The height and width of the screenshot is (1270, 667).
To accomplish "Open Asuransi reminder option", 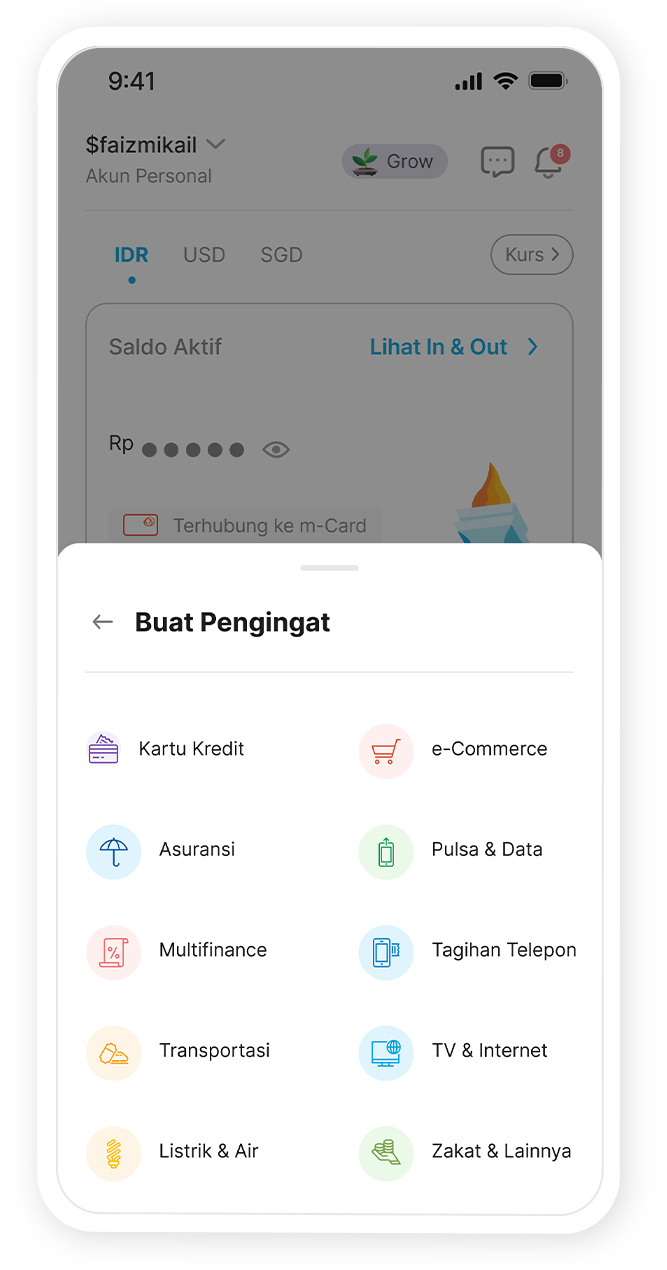I will [196, 850].
